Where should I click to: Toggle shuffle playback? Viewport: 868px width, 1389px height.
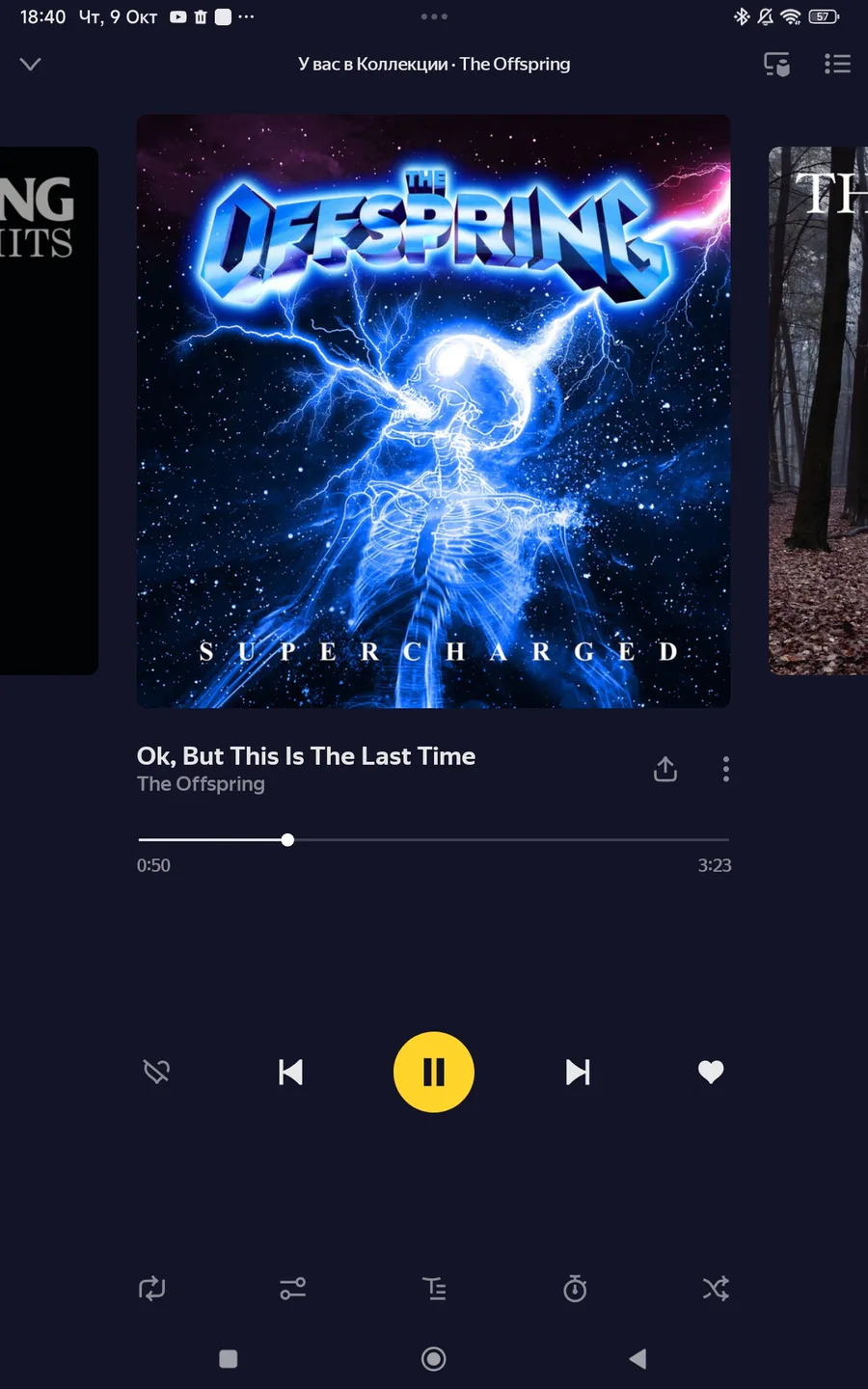coord(716,1289)
